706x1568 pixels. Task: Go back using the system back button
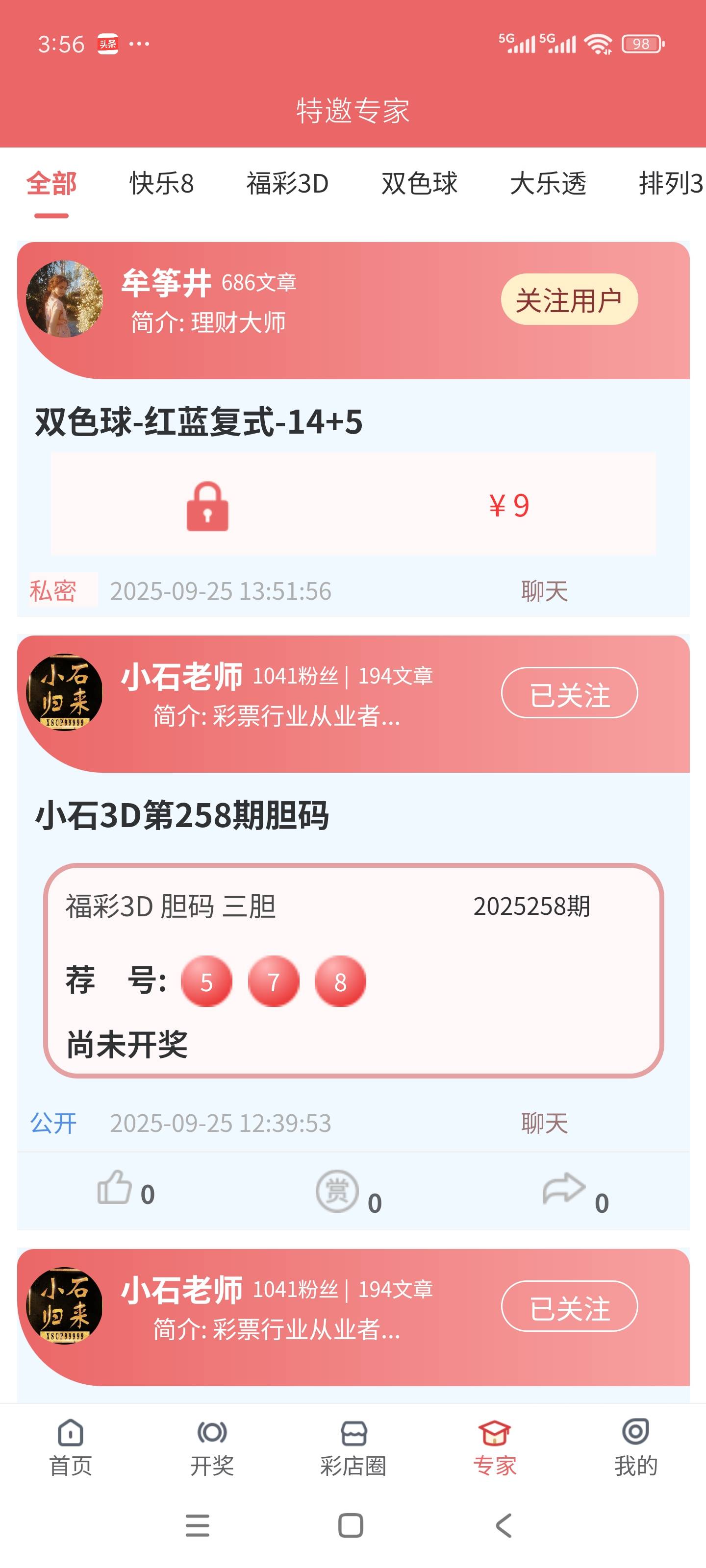[x=504, y=1525]
